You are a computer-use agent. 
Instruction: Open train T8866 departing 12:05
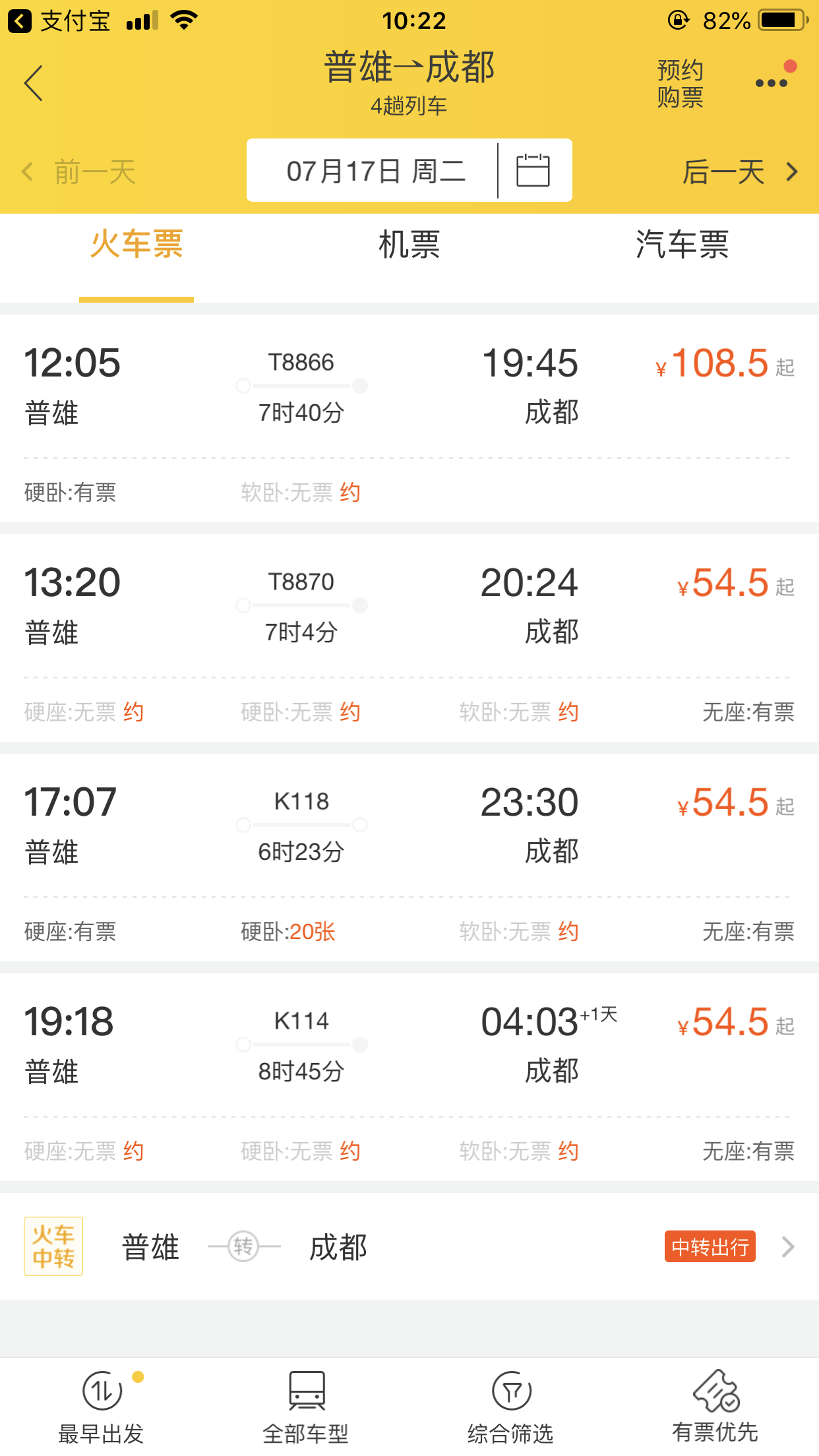tap(409, 418)
